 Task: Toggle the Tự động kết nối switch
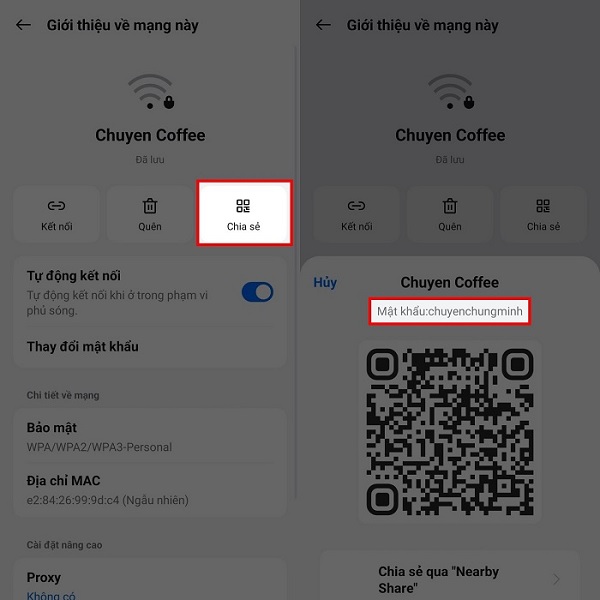click(x=257, y=292)
